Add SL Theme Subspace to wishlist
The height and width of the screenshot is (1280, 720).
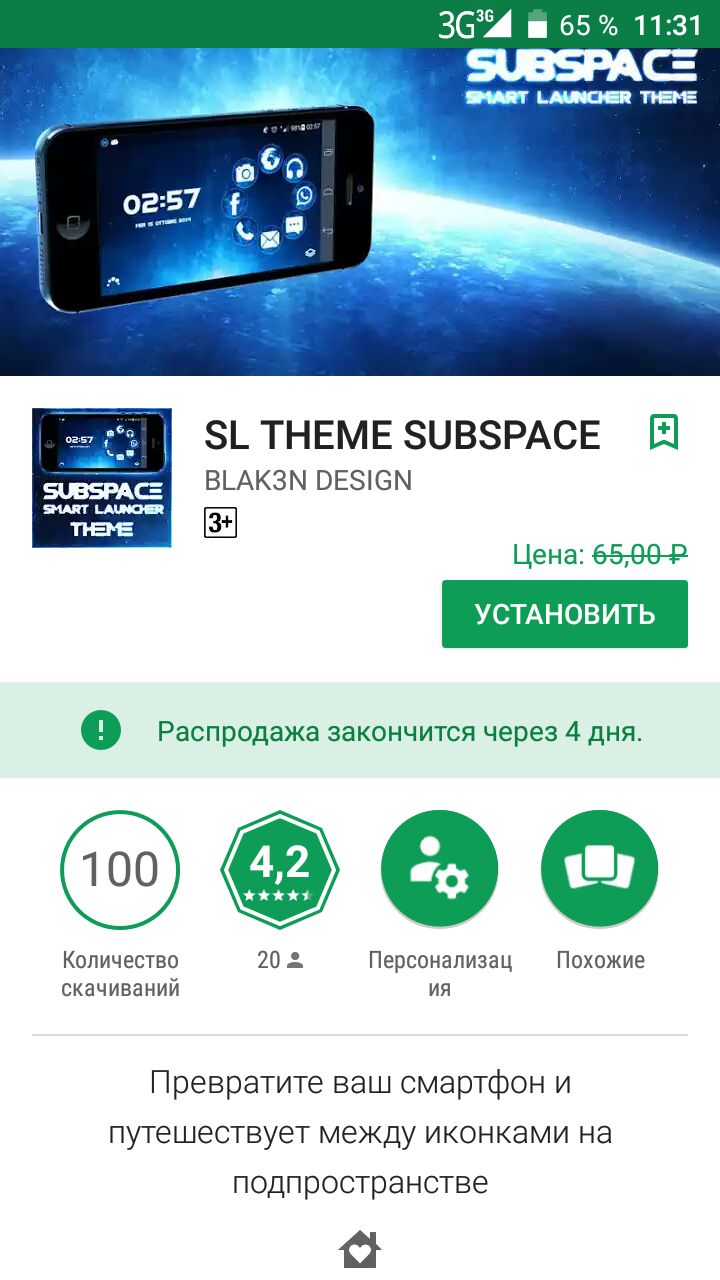click(664, 432)
